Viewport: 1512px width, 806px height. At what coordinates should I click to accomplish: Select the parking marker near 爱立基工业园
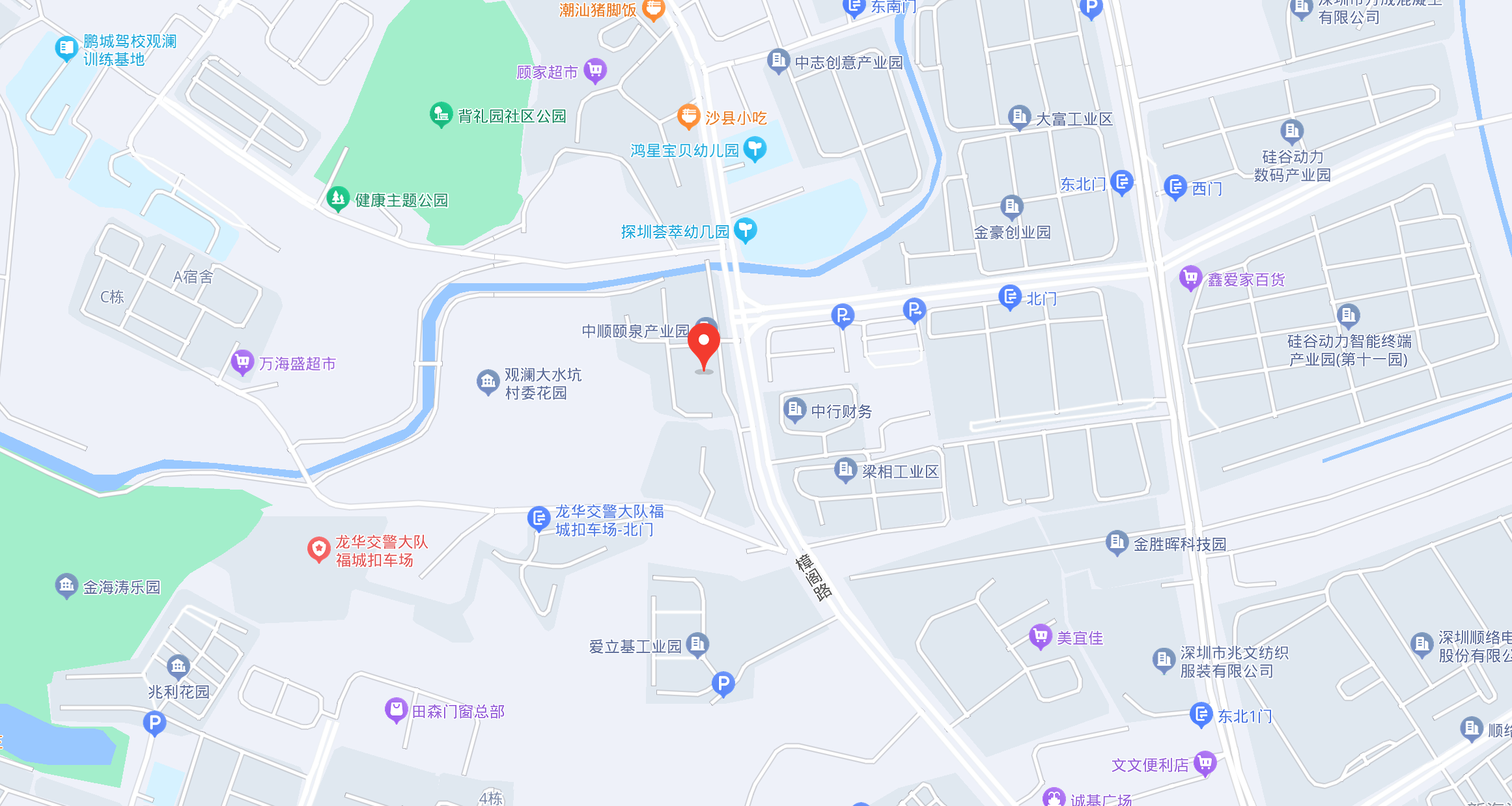point(723,684)
